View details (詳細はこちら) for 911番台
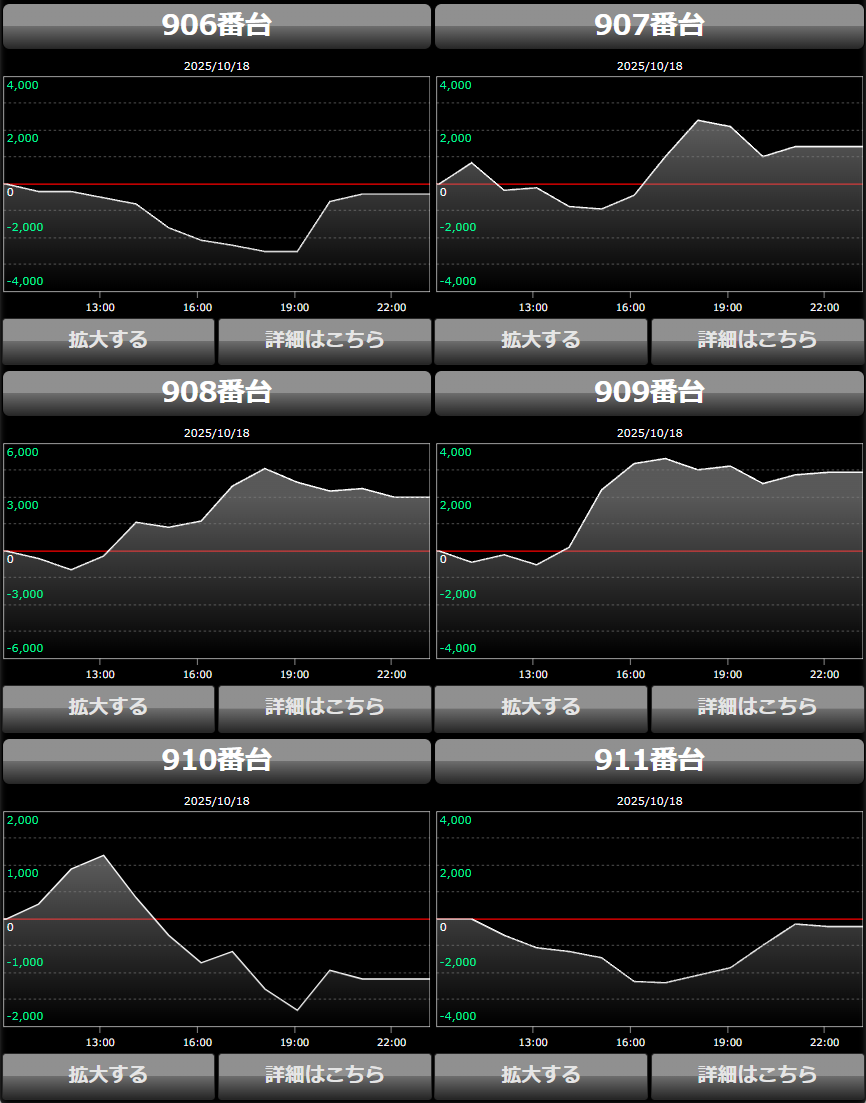866x1103 pixels. 757,1076
